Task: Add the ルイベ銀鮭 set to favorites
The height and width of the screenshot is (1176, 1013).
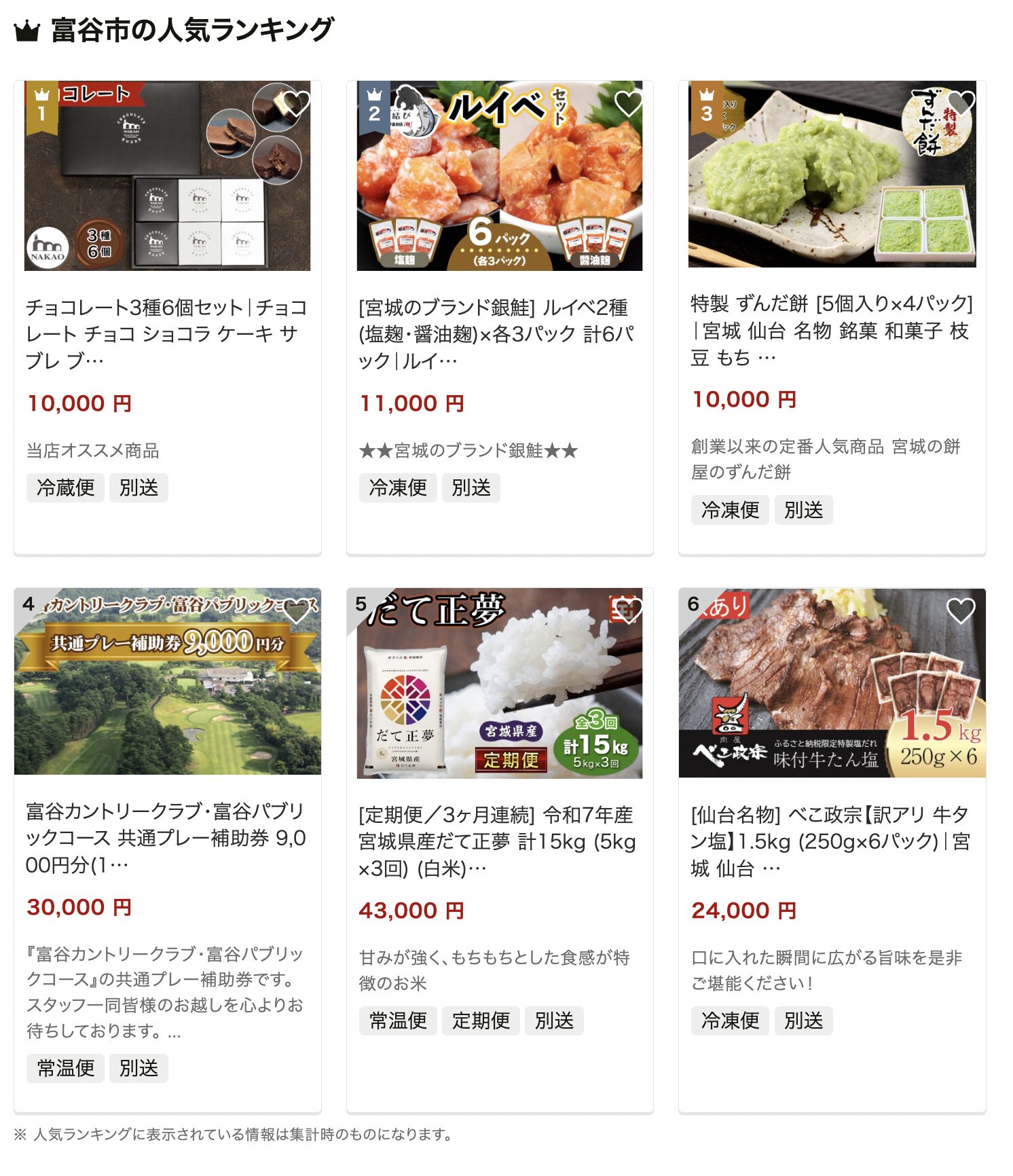Action: (628, 103)
